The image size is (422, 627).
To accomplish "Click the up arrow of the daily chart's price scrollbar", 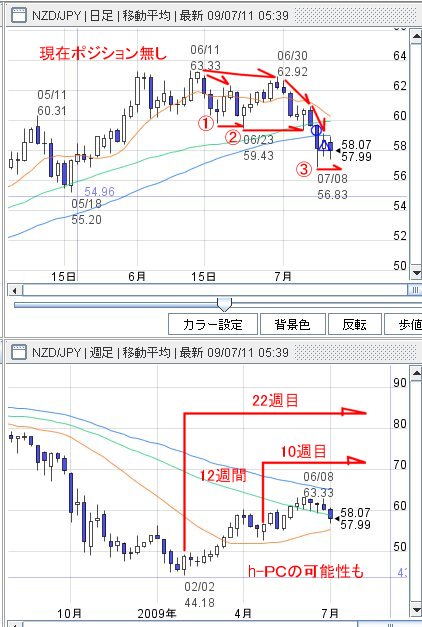I will click(x=416, y=37).
